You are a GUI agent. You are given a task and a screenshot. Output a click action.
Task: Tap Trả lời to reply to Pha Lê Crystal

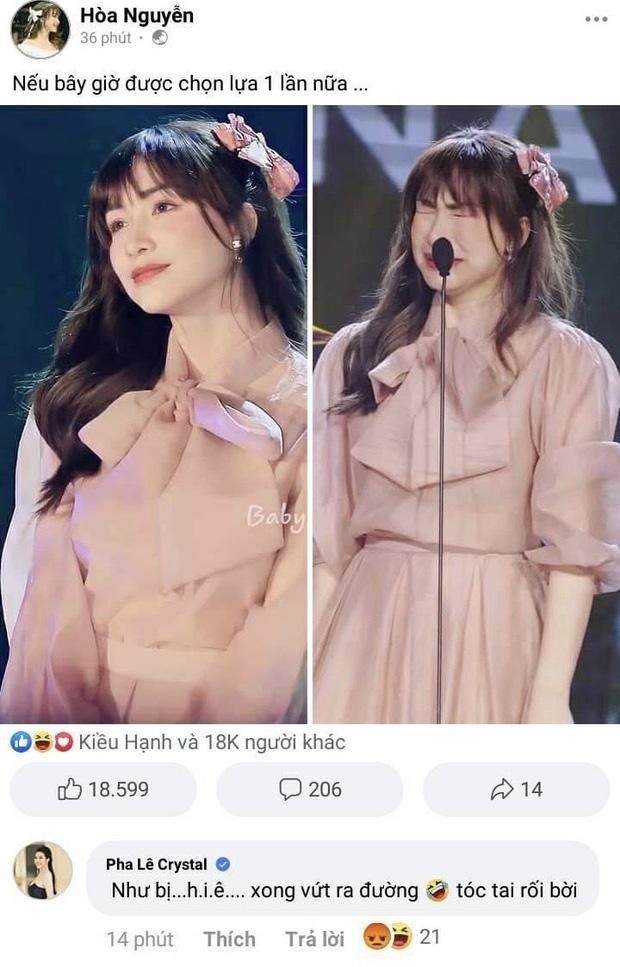pos(315,939)
